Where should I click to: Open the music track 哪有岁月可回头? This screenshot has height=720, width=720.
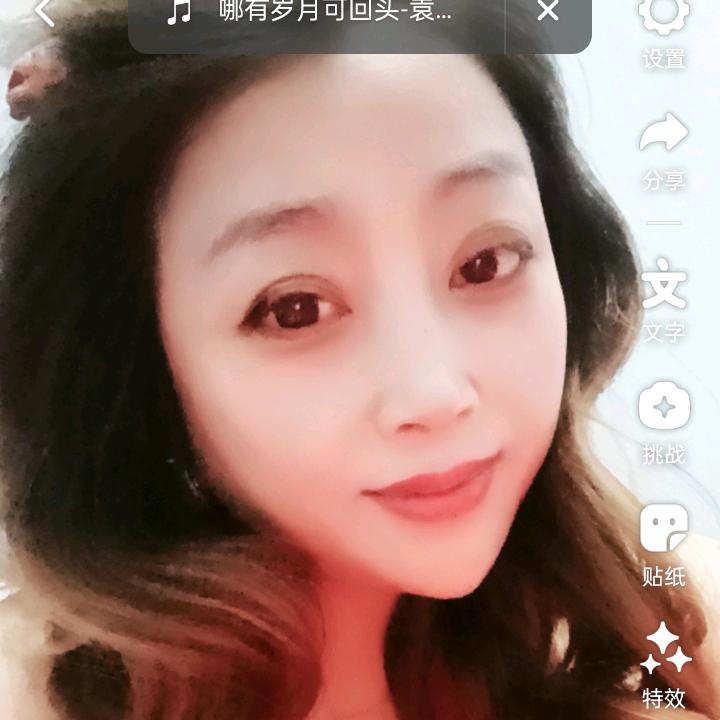(320, 13)
